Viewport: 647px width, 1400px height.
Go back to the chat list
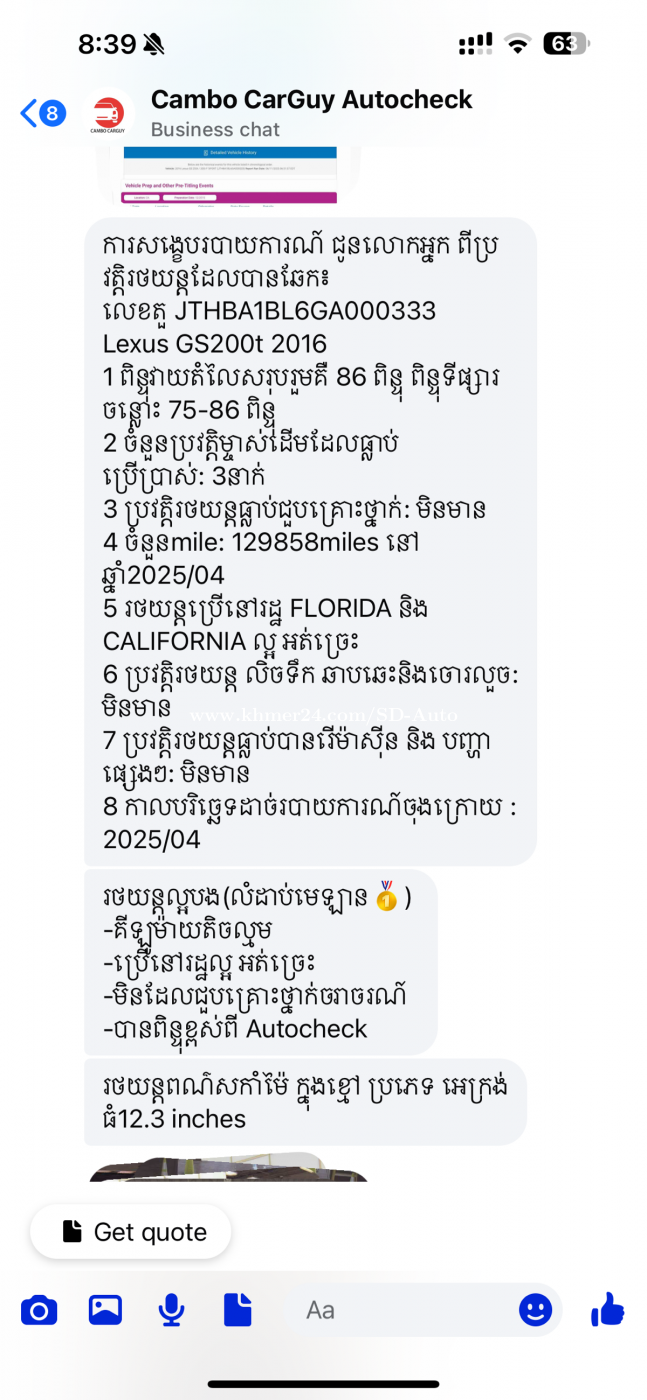(x=42, y=113)
